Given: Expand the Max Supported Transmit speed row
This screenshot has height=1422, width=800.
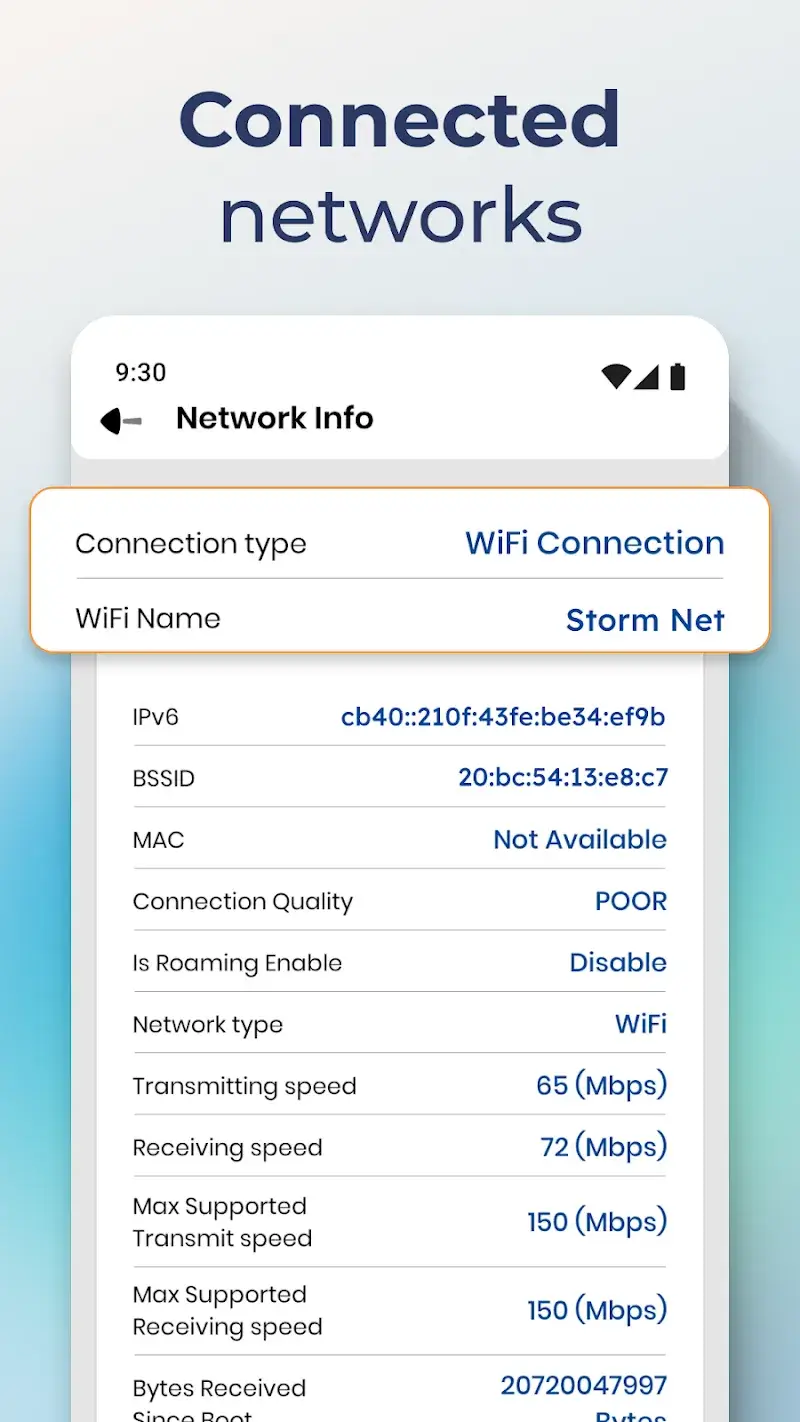Looking at the screenshot, I should pyautogui.click(x=400, y=1221).
